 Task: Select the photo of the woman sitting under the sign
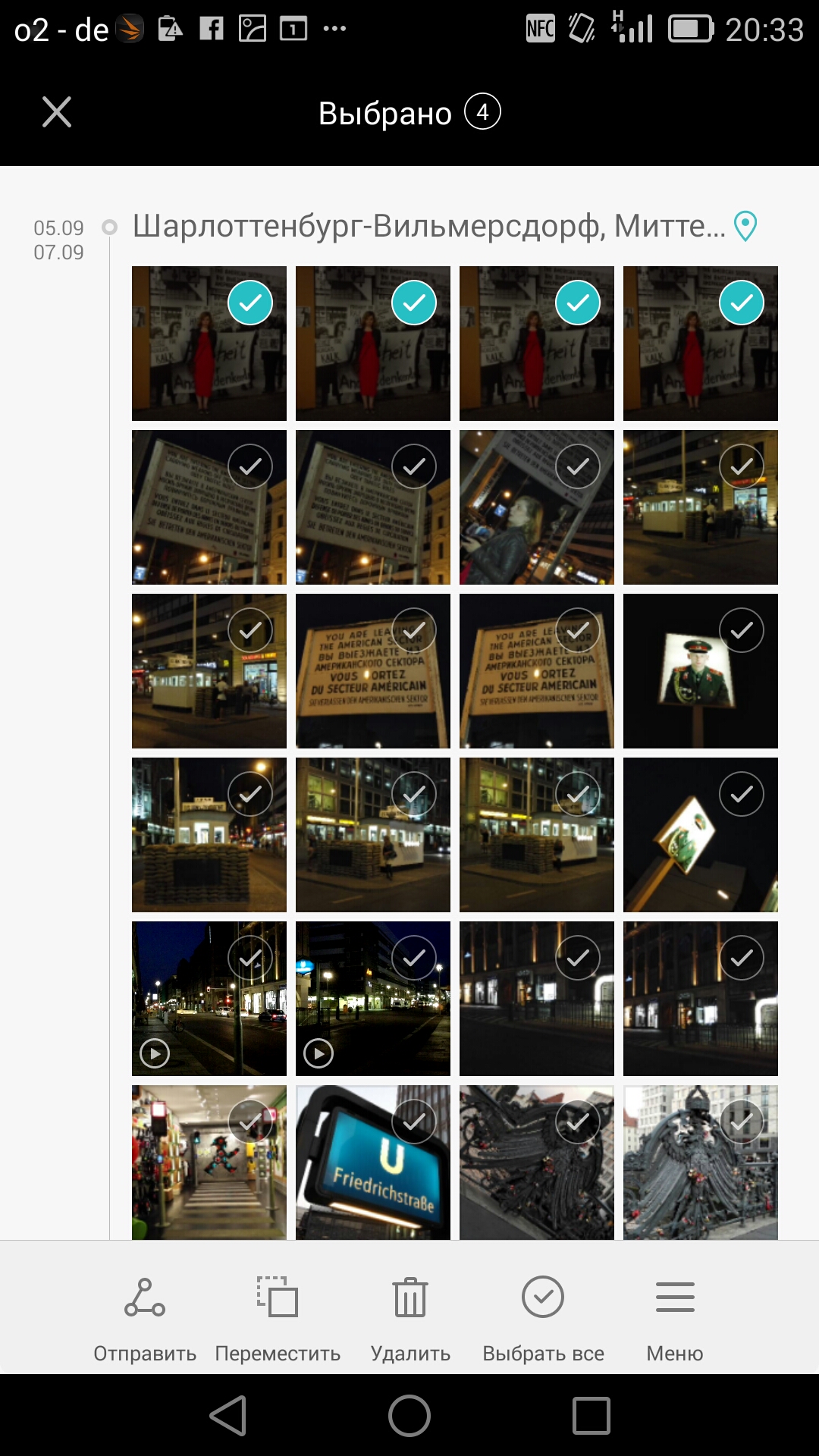(x=537, y=507)
